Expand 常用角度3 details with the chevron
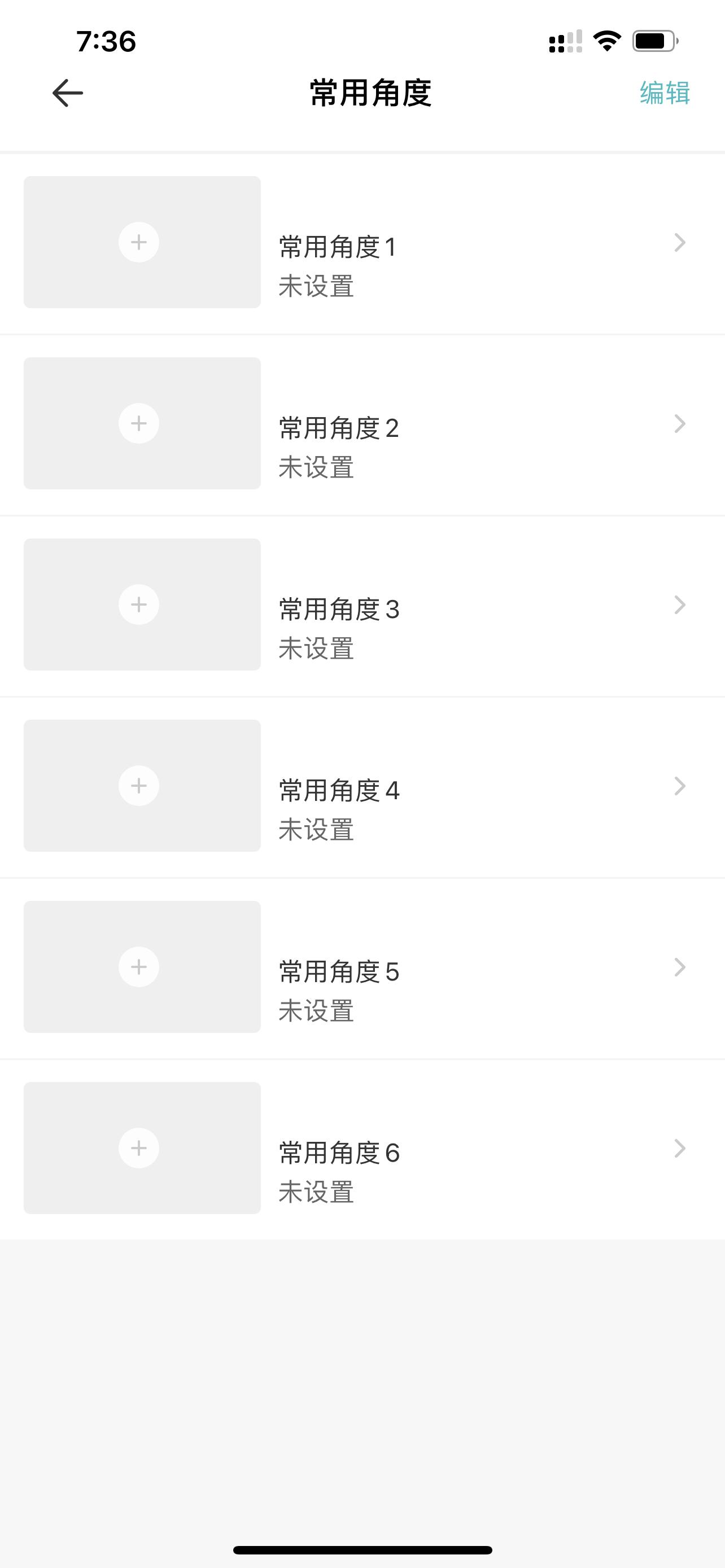This screenshot has height=1568, width=725. (x=680, y=605)
